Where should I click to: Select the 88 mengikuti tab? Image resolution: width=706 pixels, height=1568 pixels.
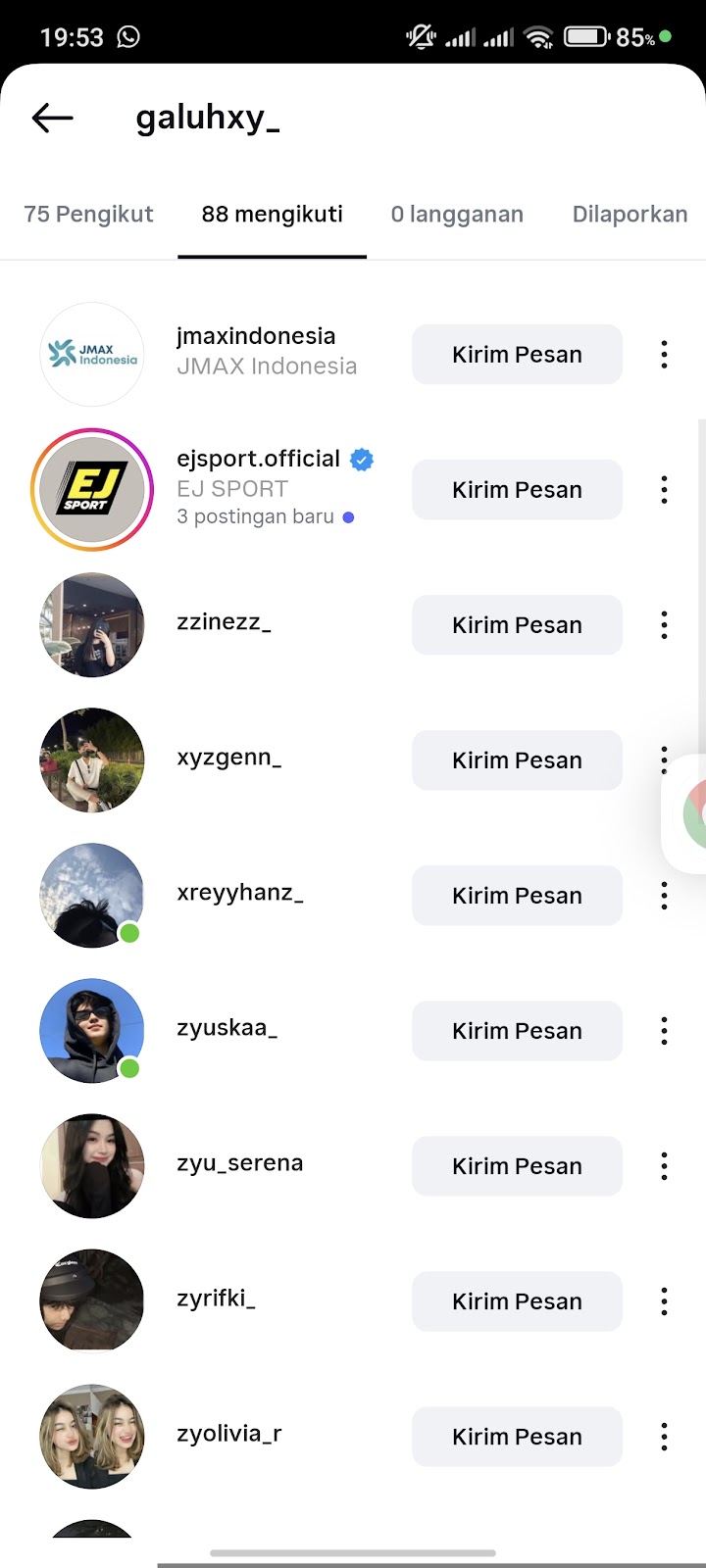273,215
